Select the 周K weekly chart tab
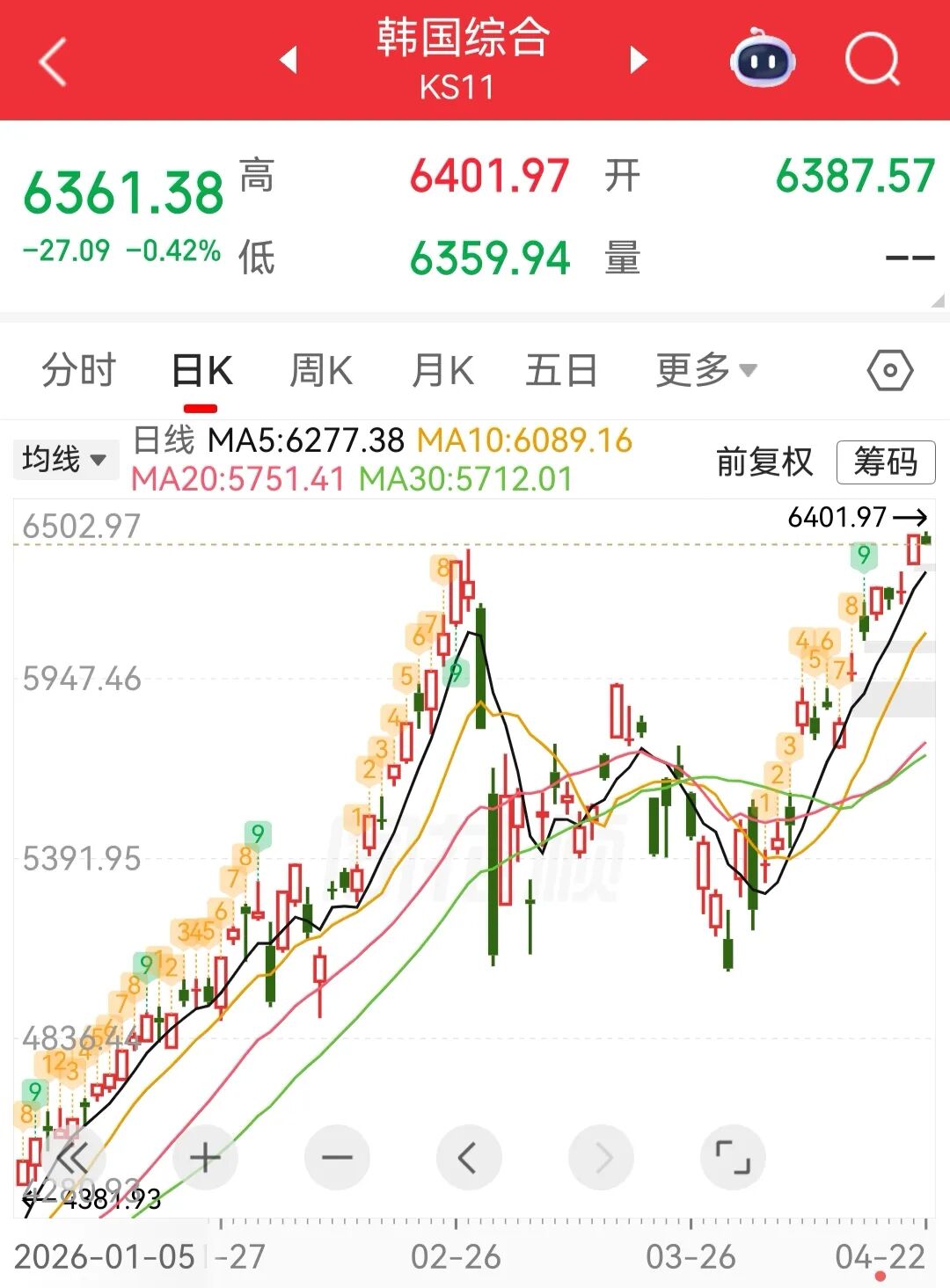The height and width of the screenshot is (1288, 950). click(x=321, y=370)
